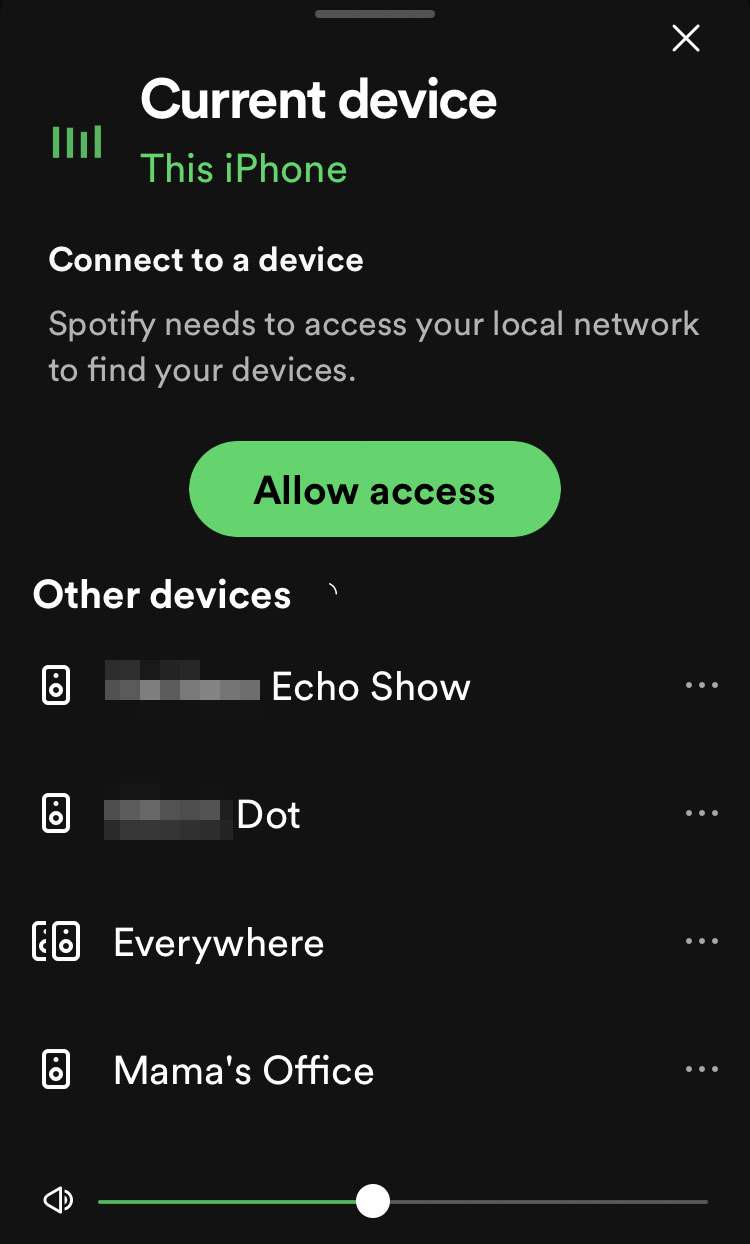Open options menu for the Everywhere group
Viewport: 750px width, 1244px height.
tap(702, 941)
